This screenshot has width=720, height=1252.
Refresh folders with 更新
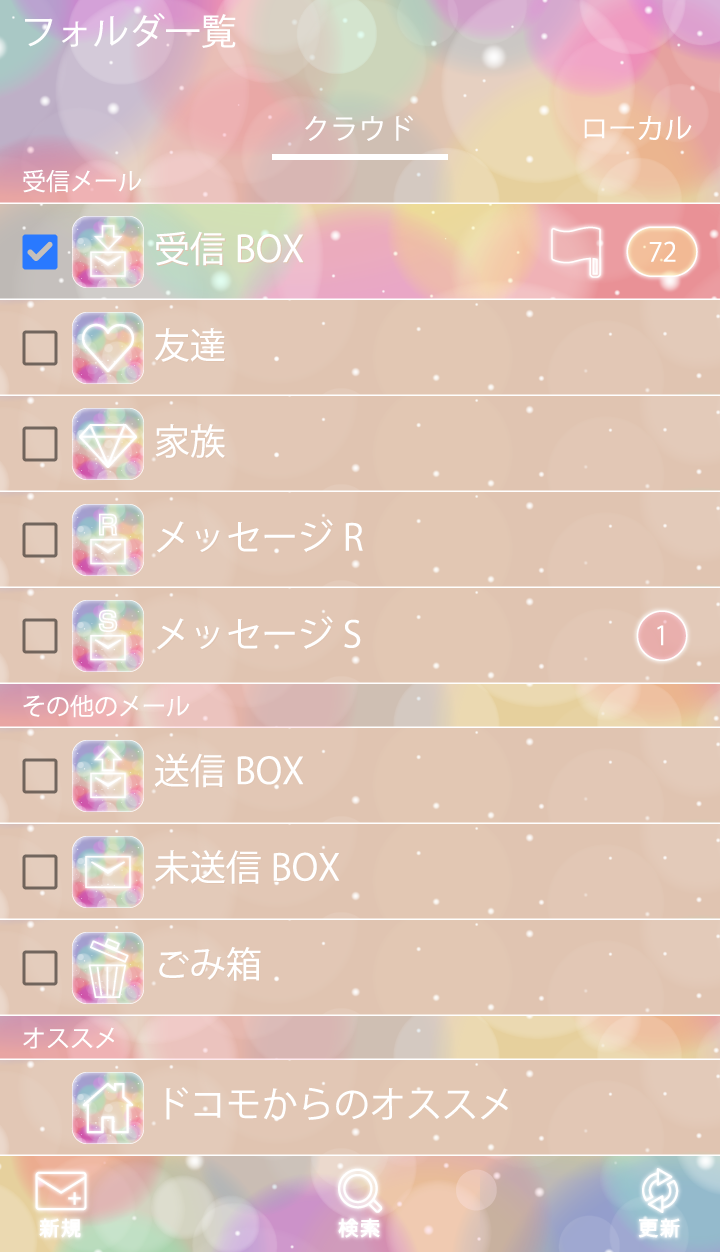(x=659, y=1204)
